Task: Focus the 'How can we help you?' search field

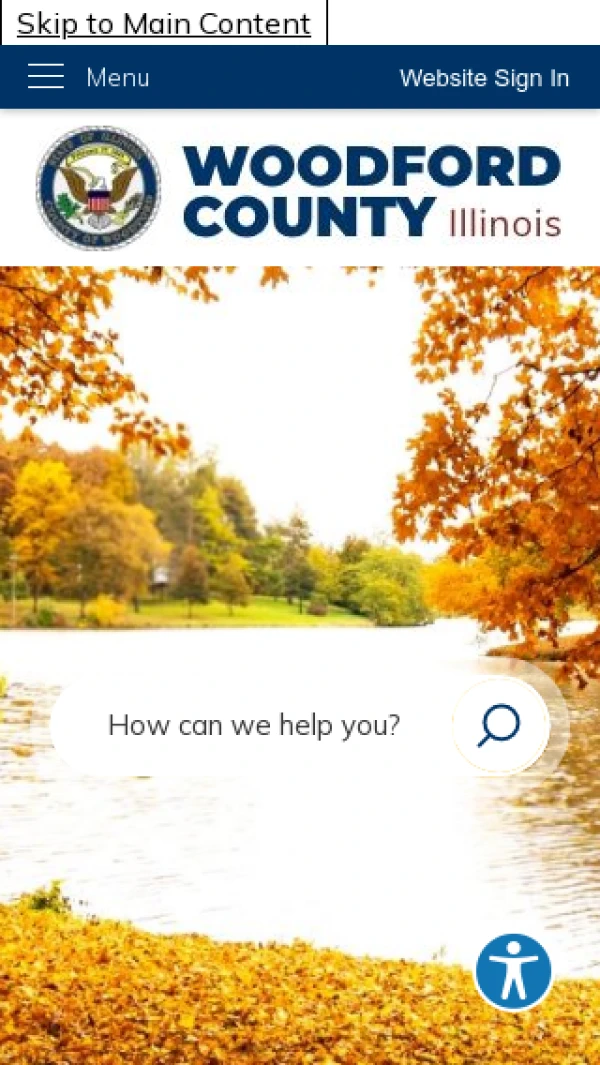Action: coord(254,725)
